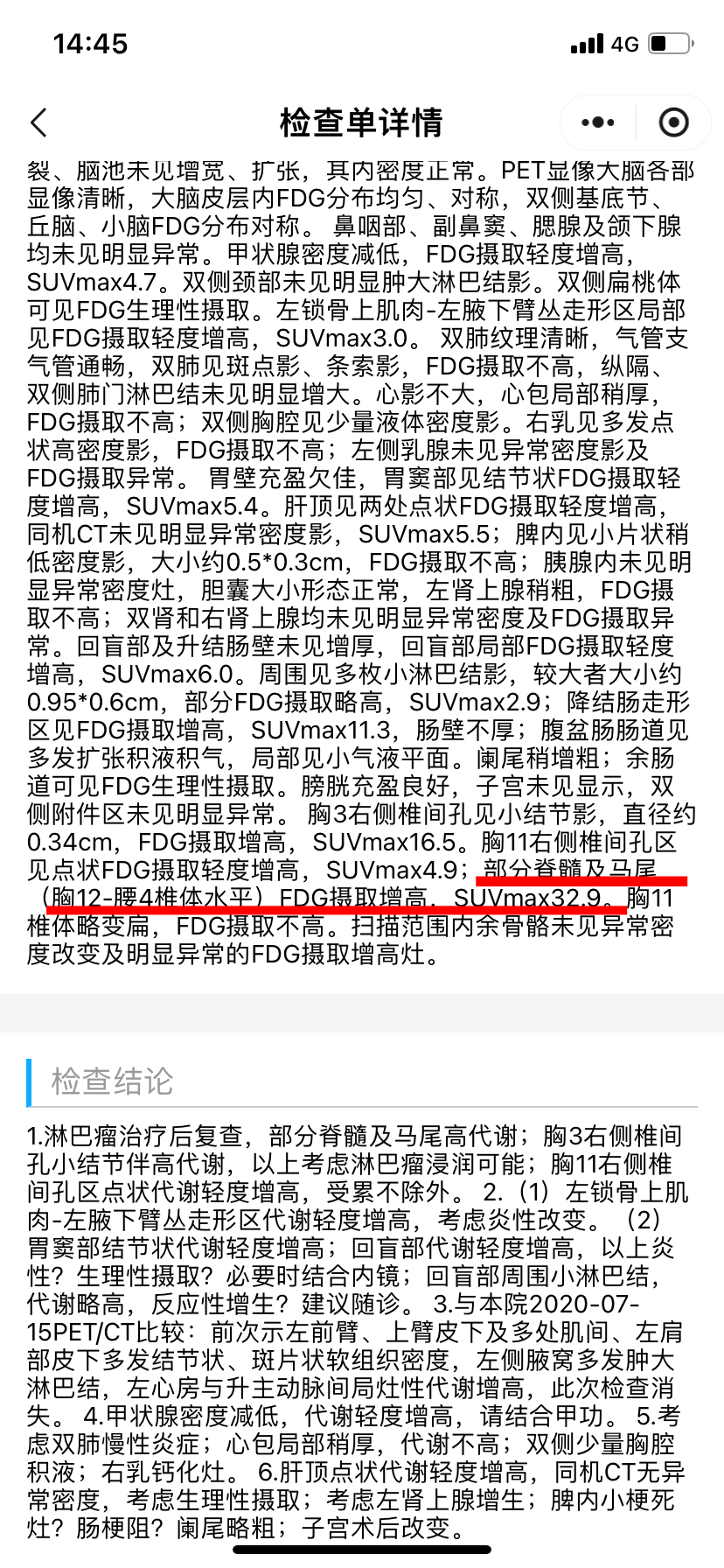Image resolution: width=724 pixels, height=1568 pixels.
Task: Go back from the 检查单详情 page
Action: 38,122
